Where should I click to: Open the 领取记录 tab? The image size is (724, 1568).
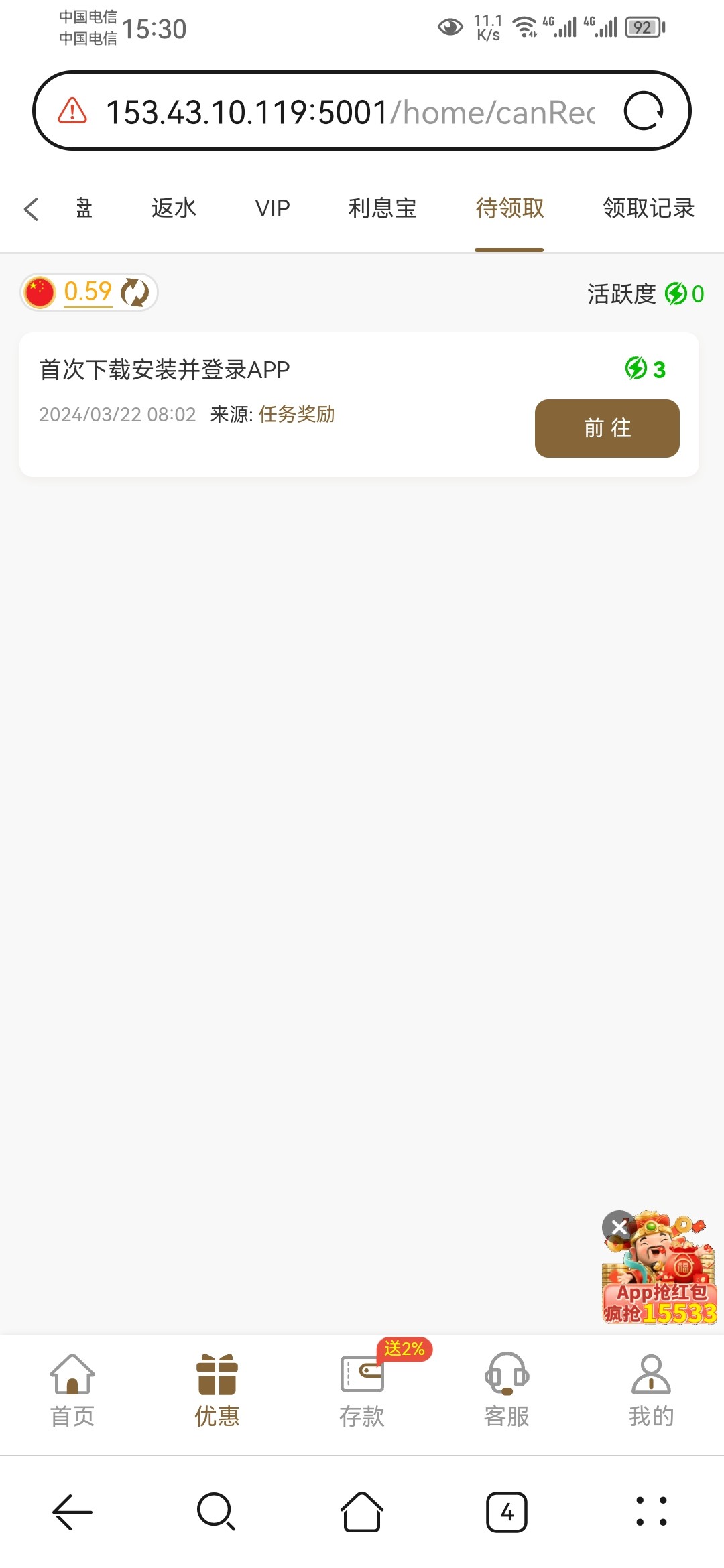[x=648, y=208]
